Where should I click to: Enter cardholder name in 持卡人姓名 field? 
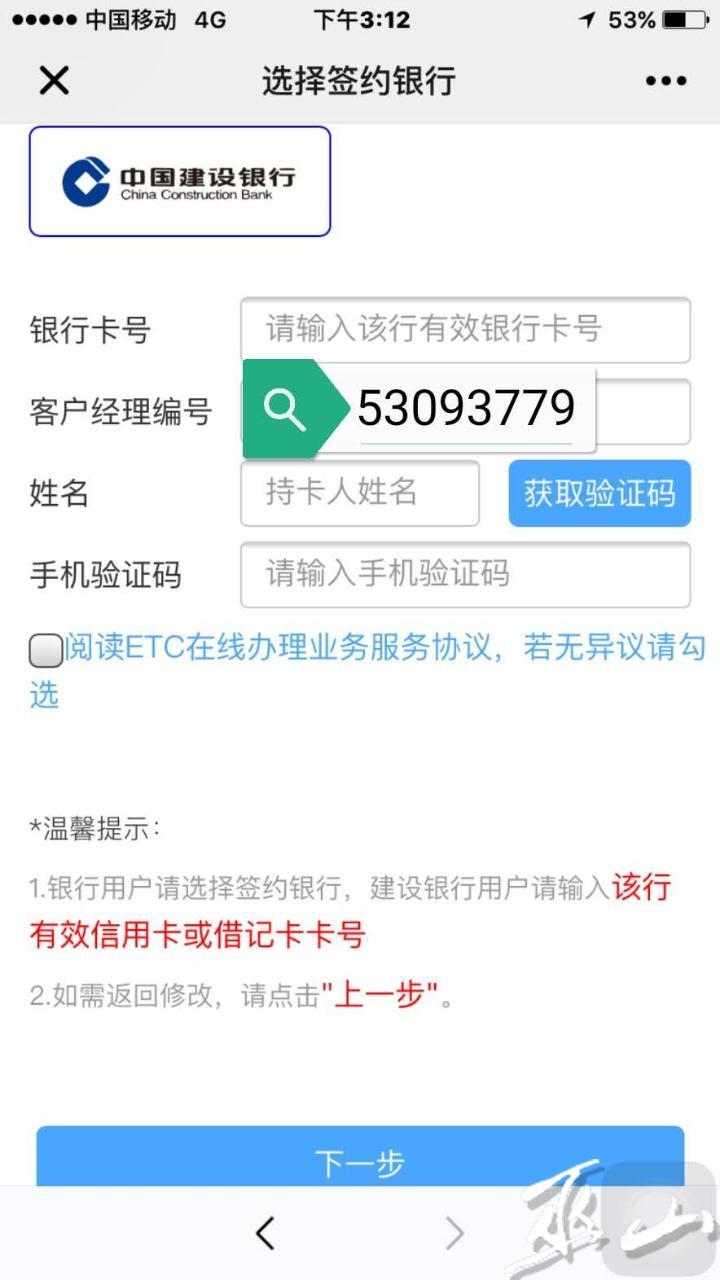tap(360, 492)
